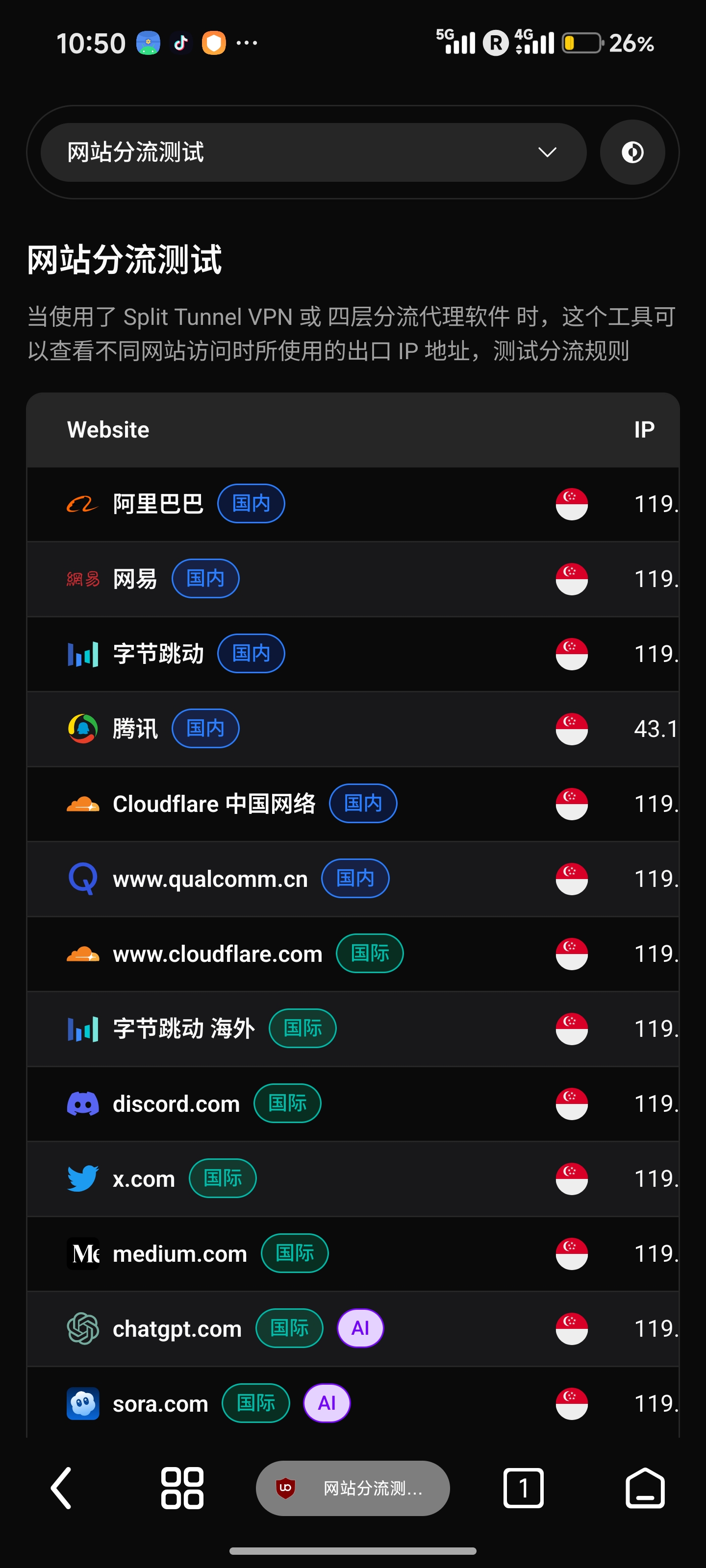706x1568 pixels.
Task: Tap the 网站分流测 title pill in bottom bar
Action: point(352,1488)
